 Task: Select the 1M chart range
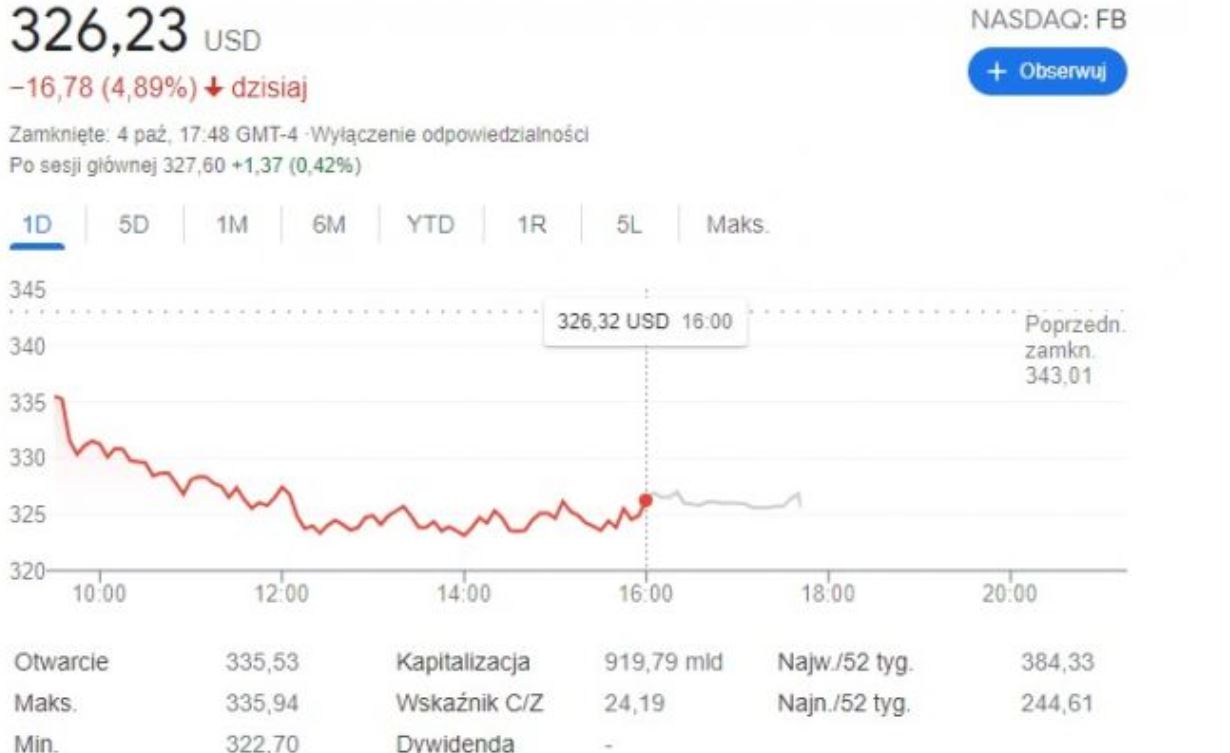pyautogui.click(x=231, y=225)
